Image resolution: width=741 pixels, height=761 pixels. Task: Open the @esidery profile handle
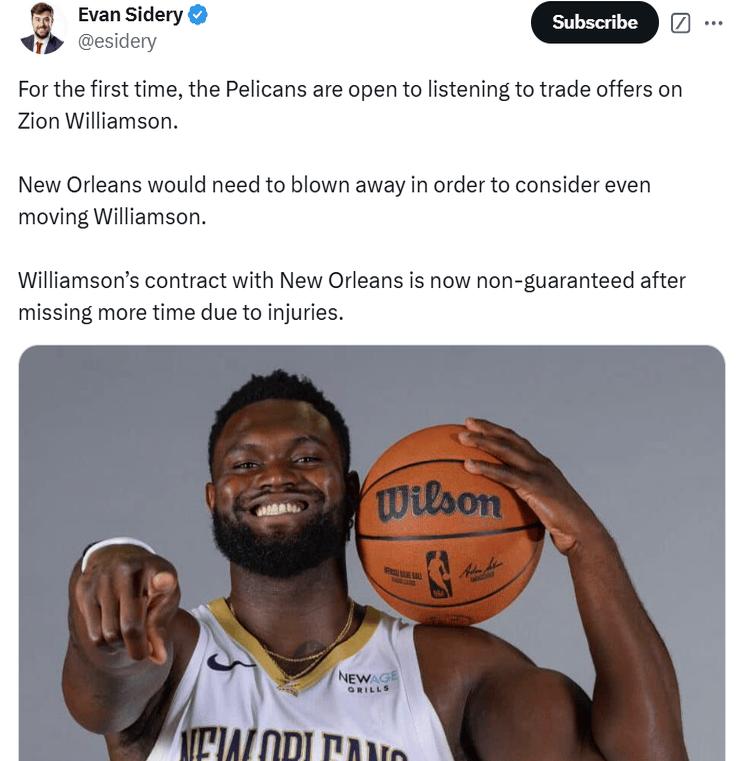(117, 41)
